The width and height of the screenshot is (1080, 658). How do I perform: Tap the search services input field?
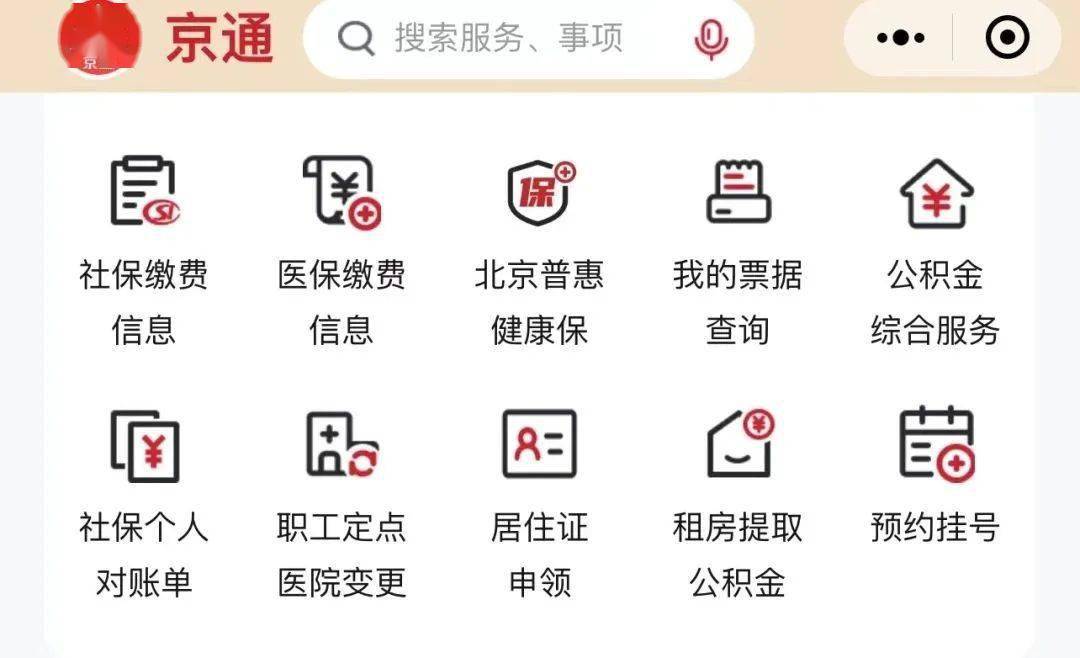510,39
